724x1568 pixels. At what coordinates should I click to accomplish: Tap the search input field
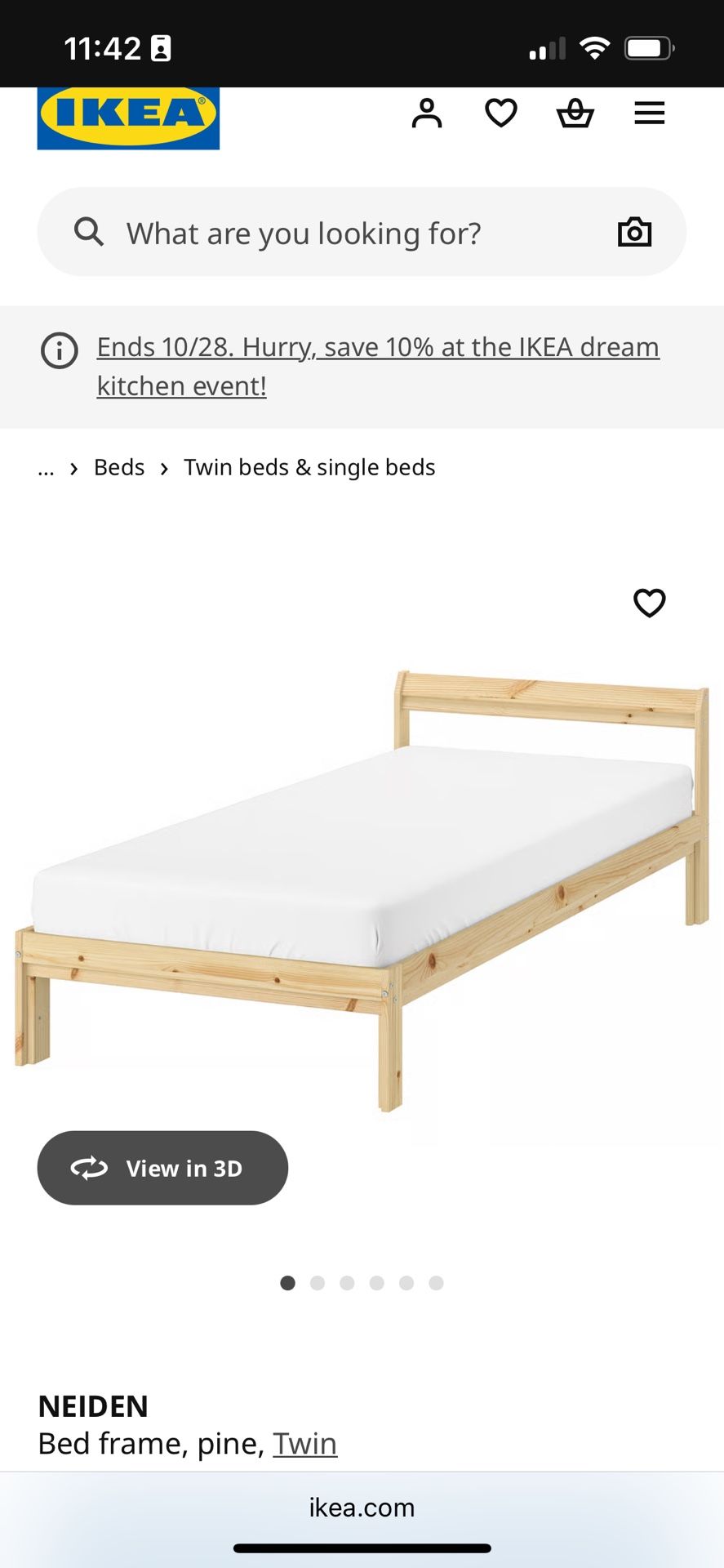326,232
